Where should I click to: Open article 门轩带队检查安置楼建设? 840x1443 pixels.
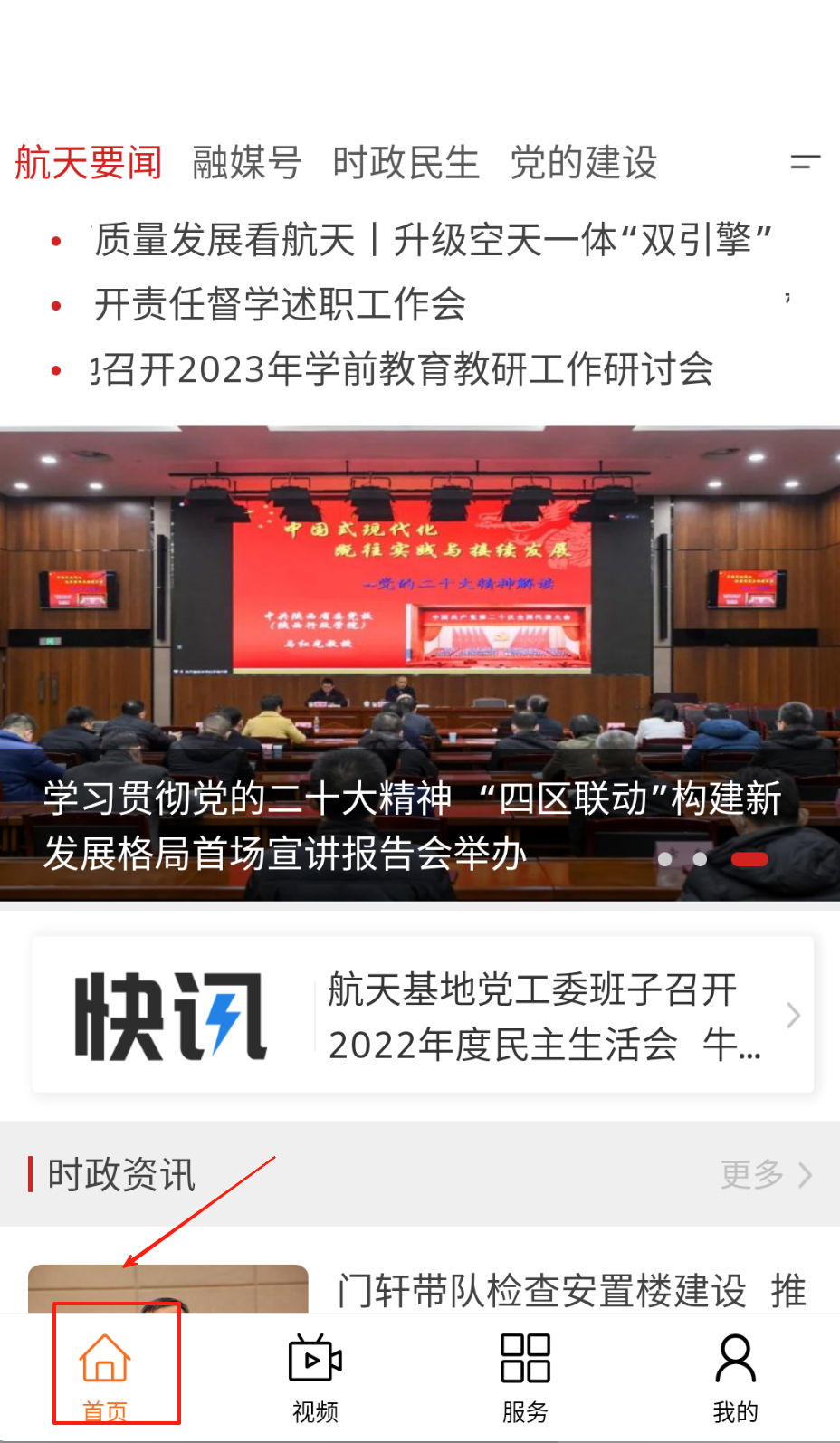(570, 1289)
